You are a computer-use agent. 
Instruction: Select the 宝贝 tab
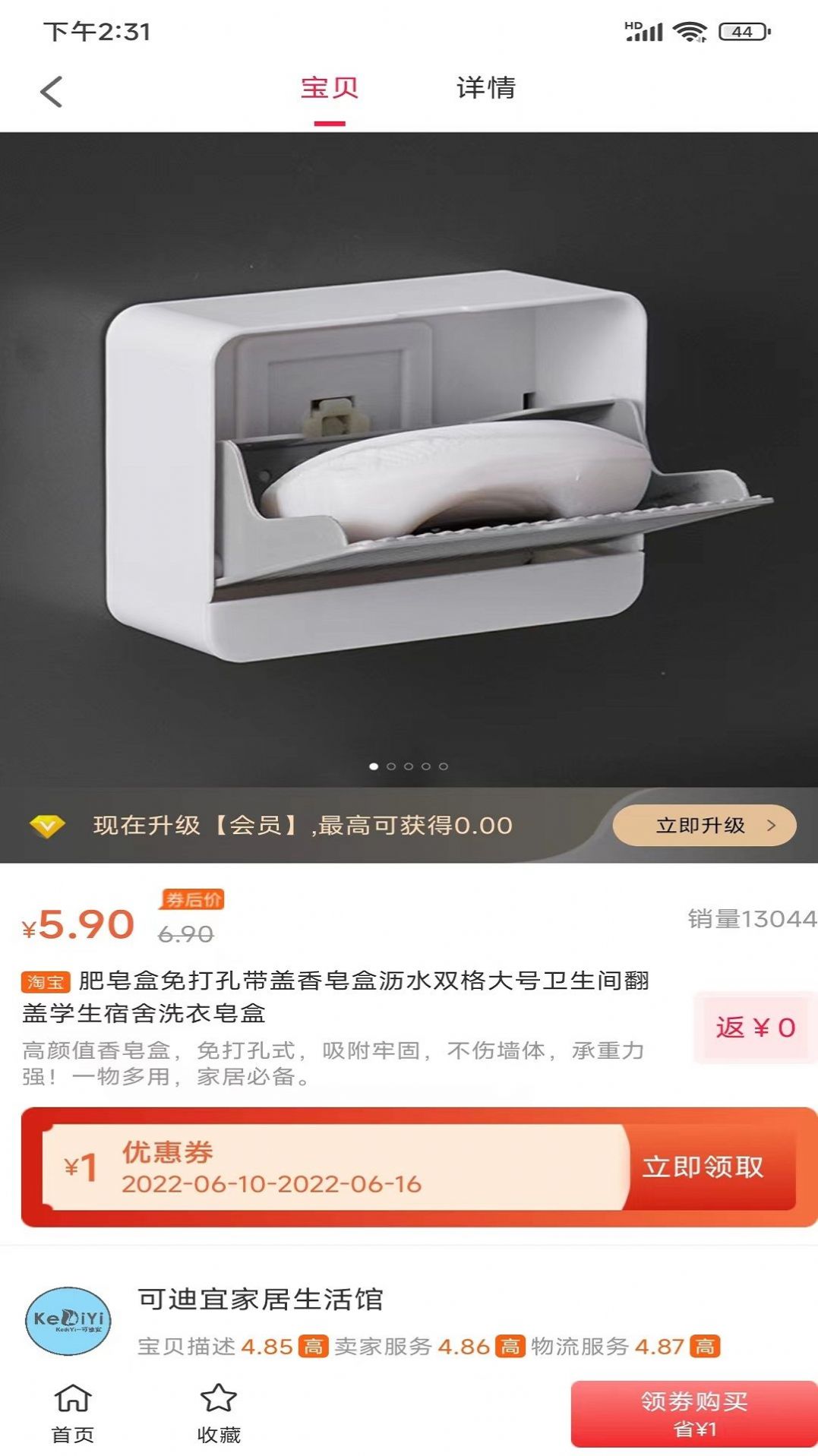pyautogui.click(x=330, y=88)
